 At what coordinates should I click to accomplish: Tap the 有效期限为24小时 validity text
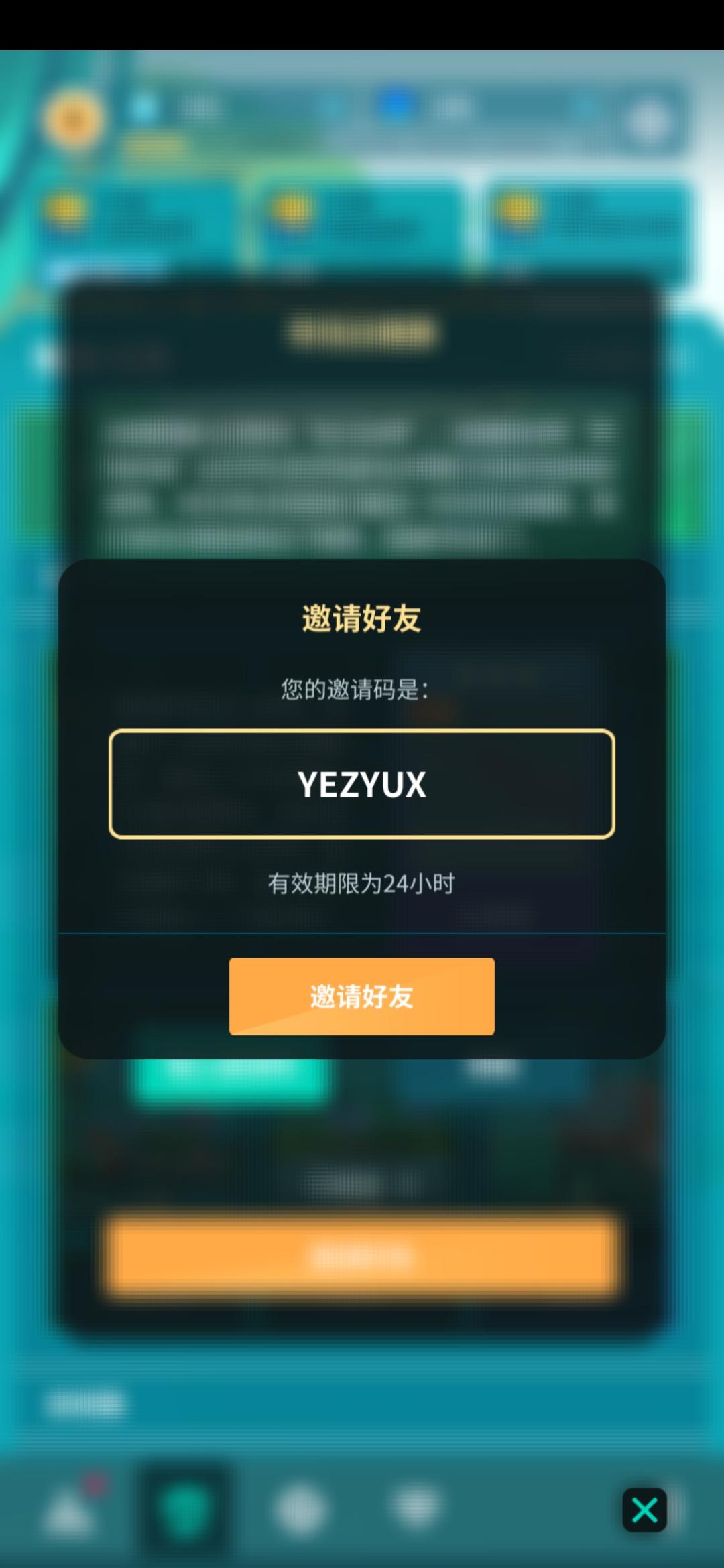(362, 884)
